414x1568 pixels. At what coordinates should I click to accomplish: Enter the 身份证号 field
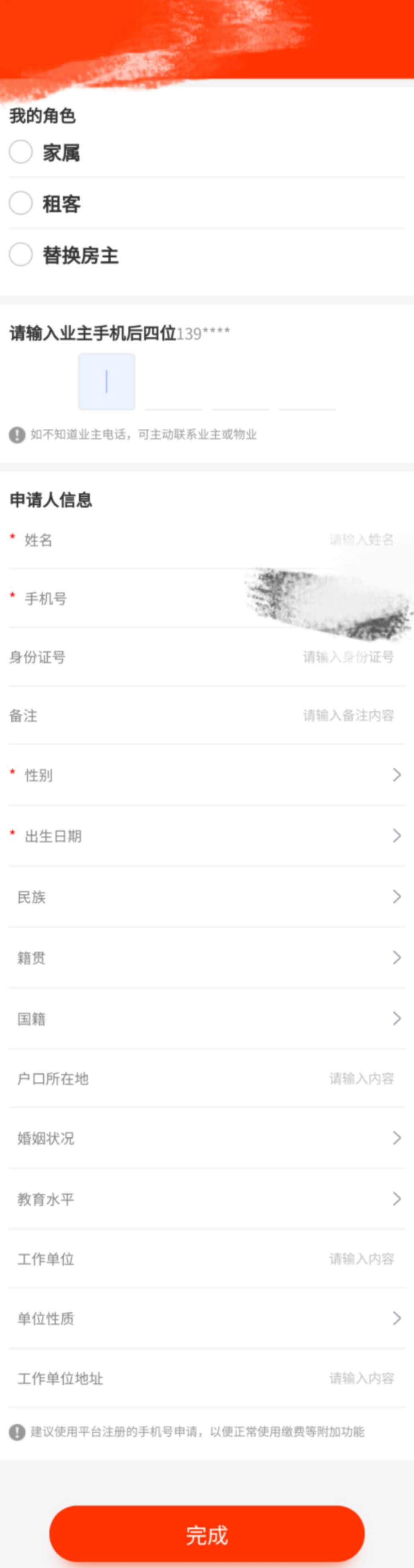pos(348,657)
